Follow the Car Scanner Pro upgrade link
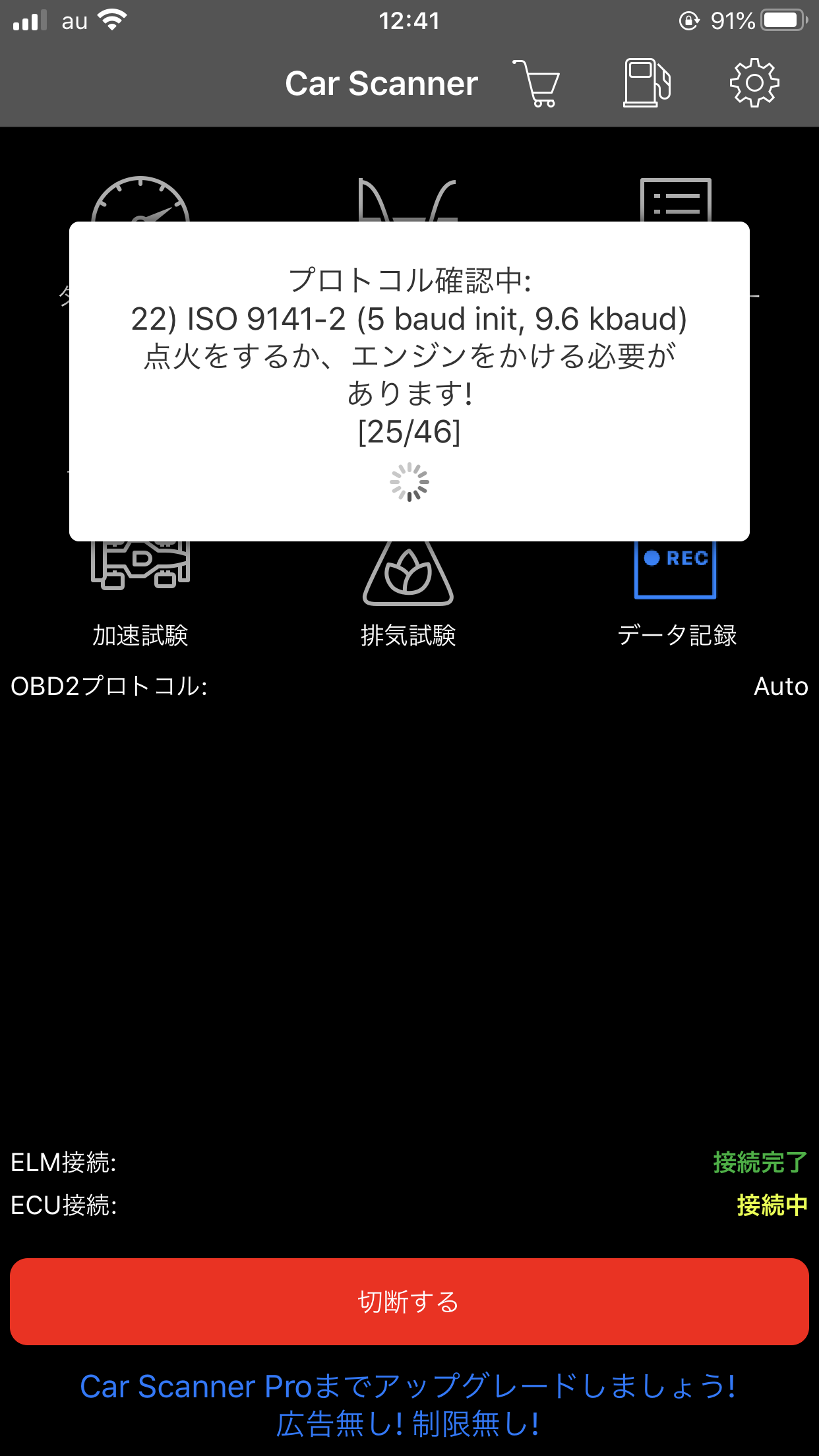The width and height of the screenshot is (819, 1456). pos(408,1405)
